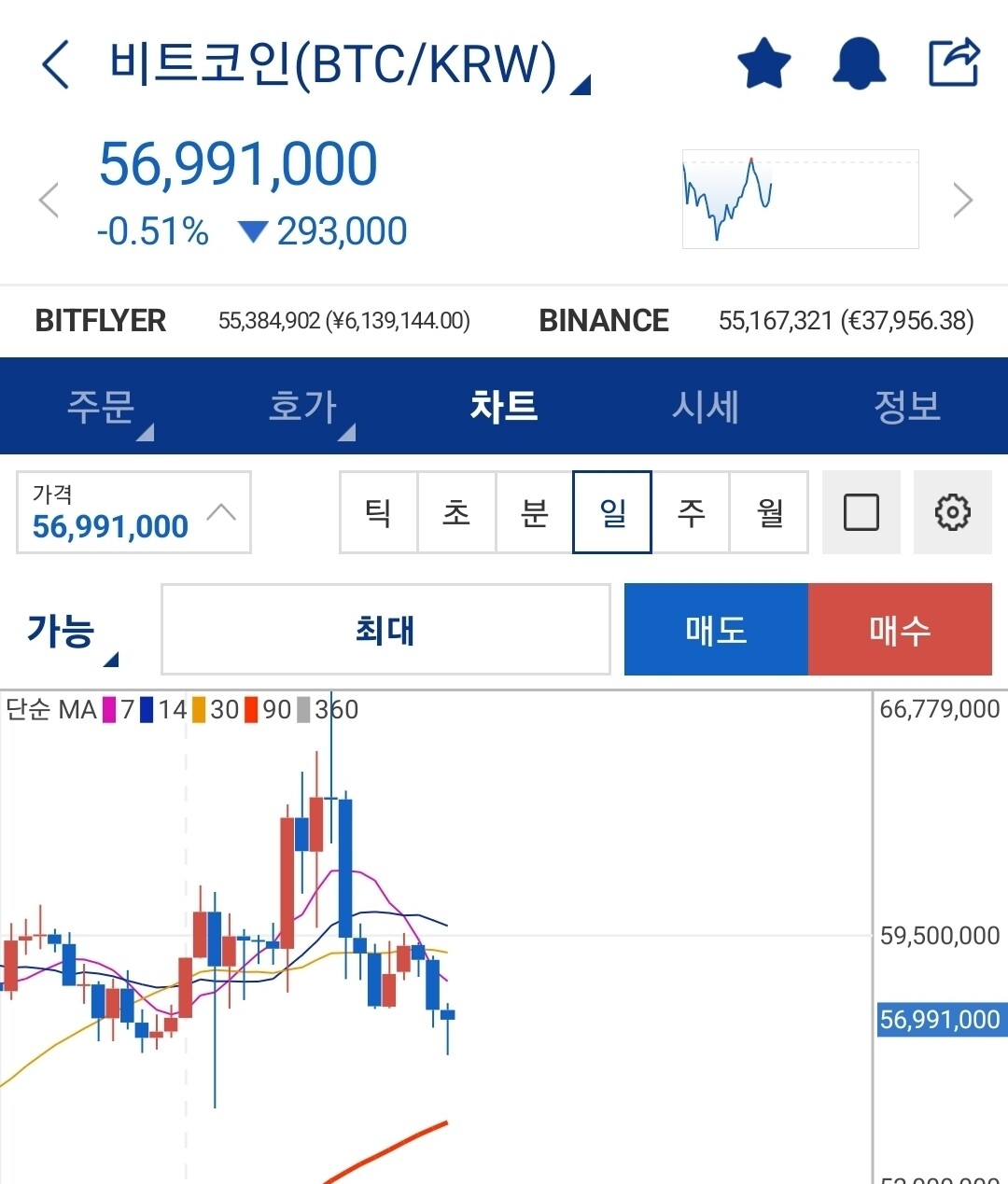Select the 일 daily timeframe

tap(611, 512)
